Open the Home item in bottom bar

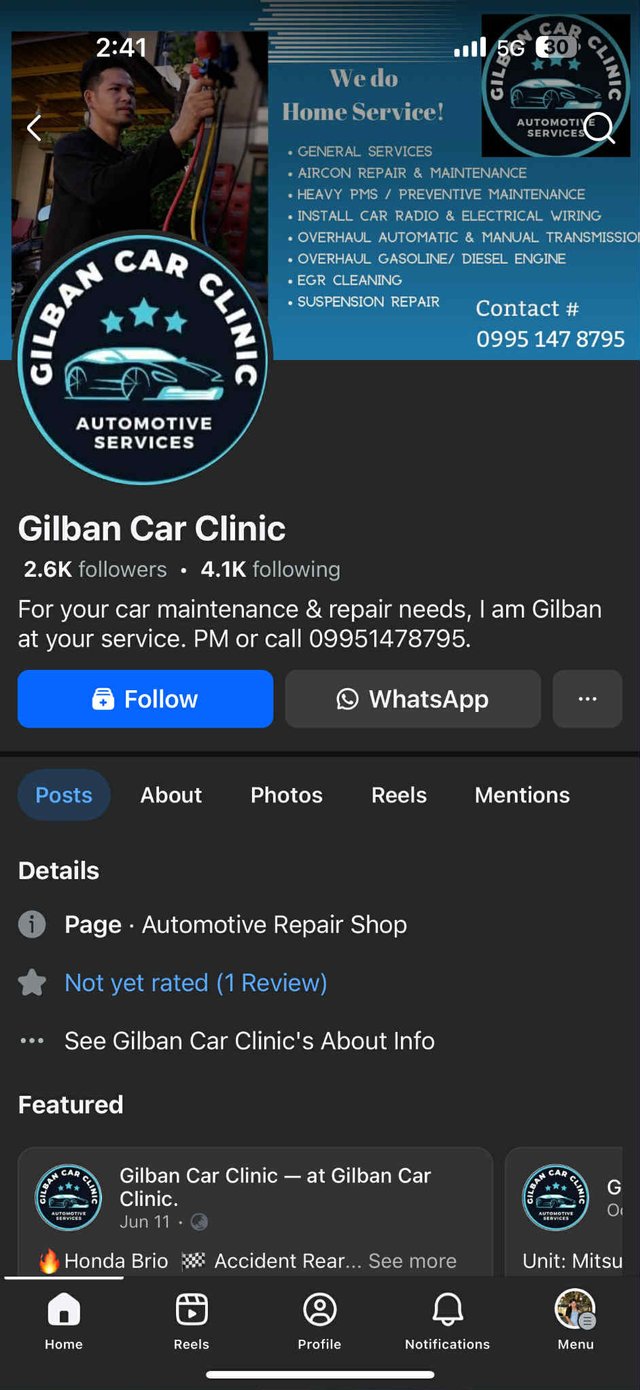[x=64, y=1320]
